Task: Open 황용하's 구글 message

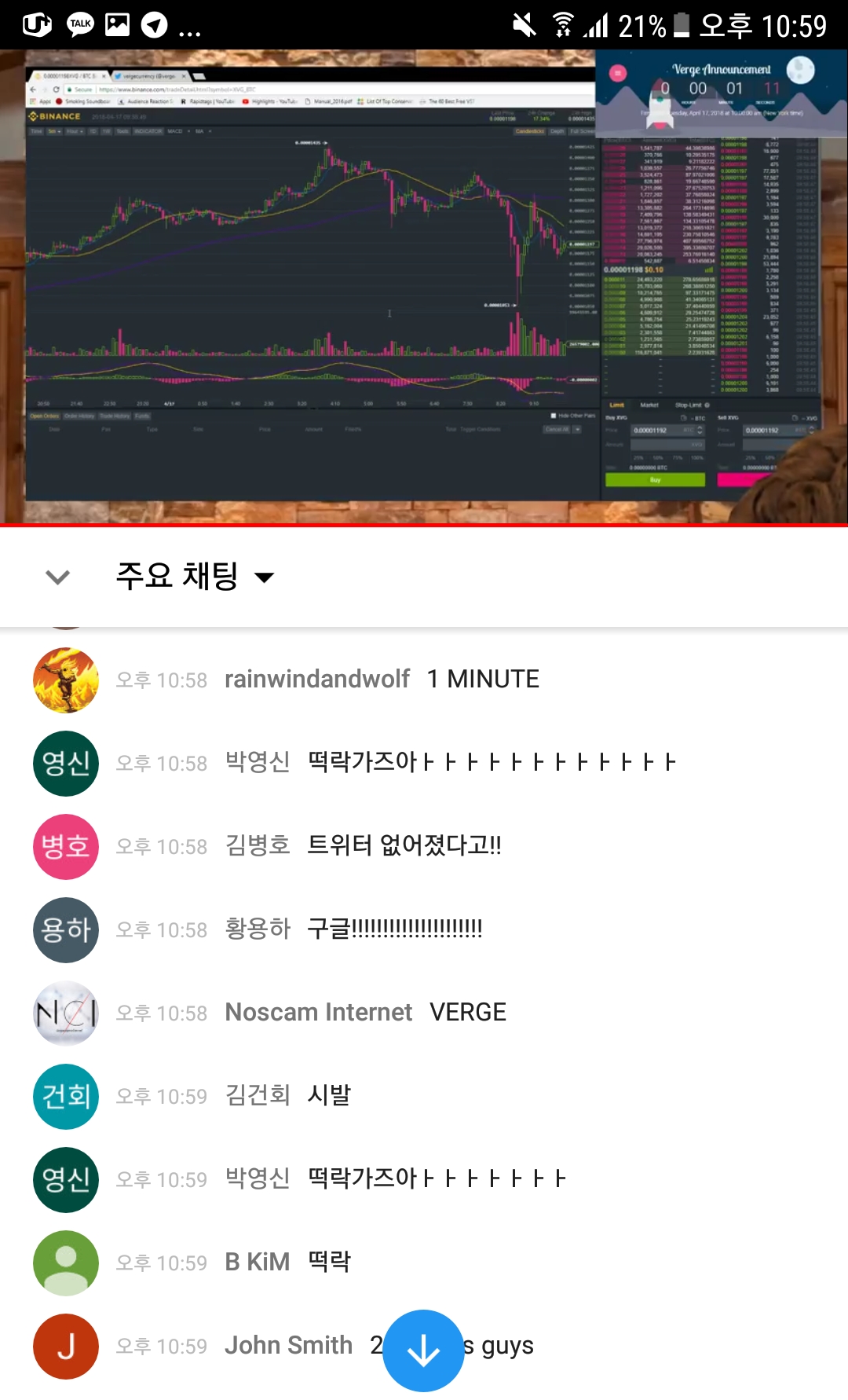Action: (393, 929)
